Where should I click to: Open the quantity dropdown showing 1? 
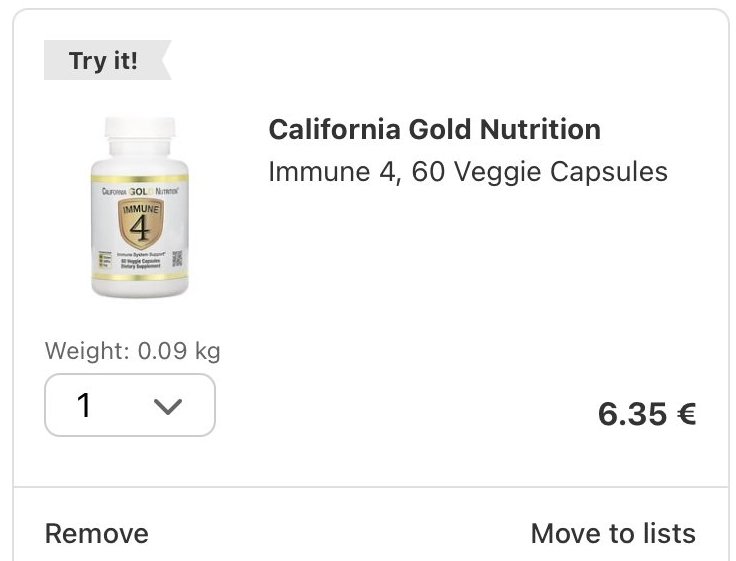(130, 405)
